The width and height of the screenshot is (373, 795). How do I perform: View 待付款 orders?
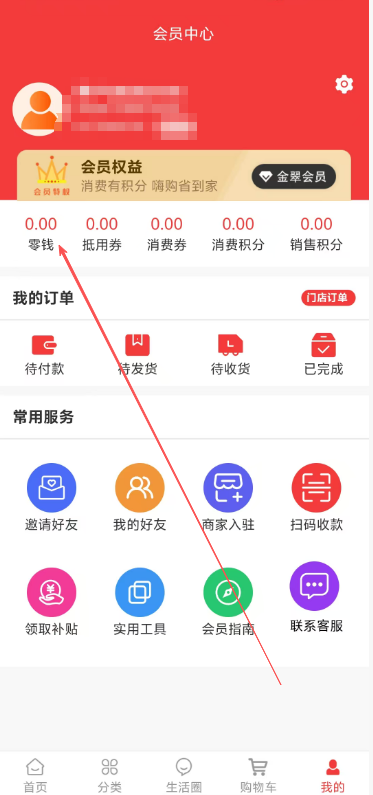pyautogui.click(x=45, y=354)
